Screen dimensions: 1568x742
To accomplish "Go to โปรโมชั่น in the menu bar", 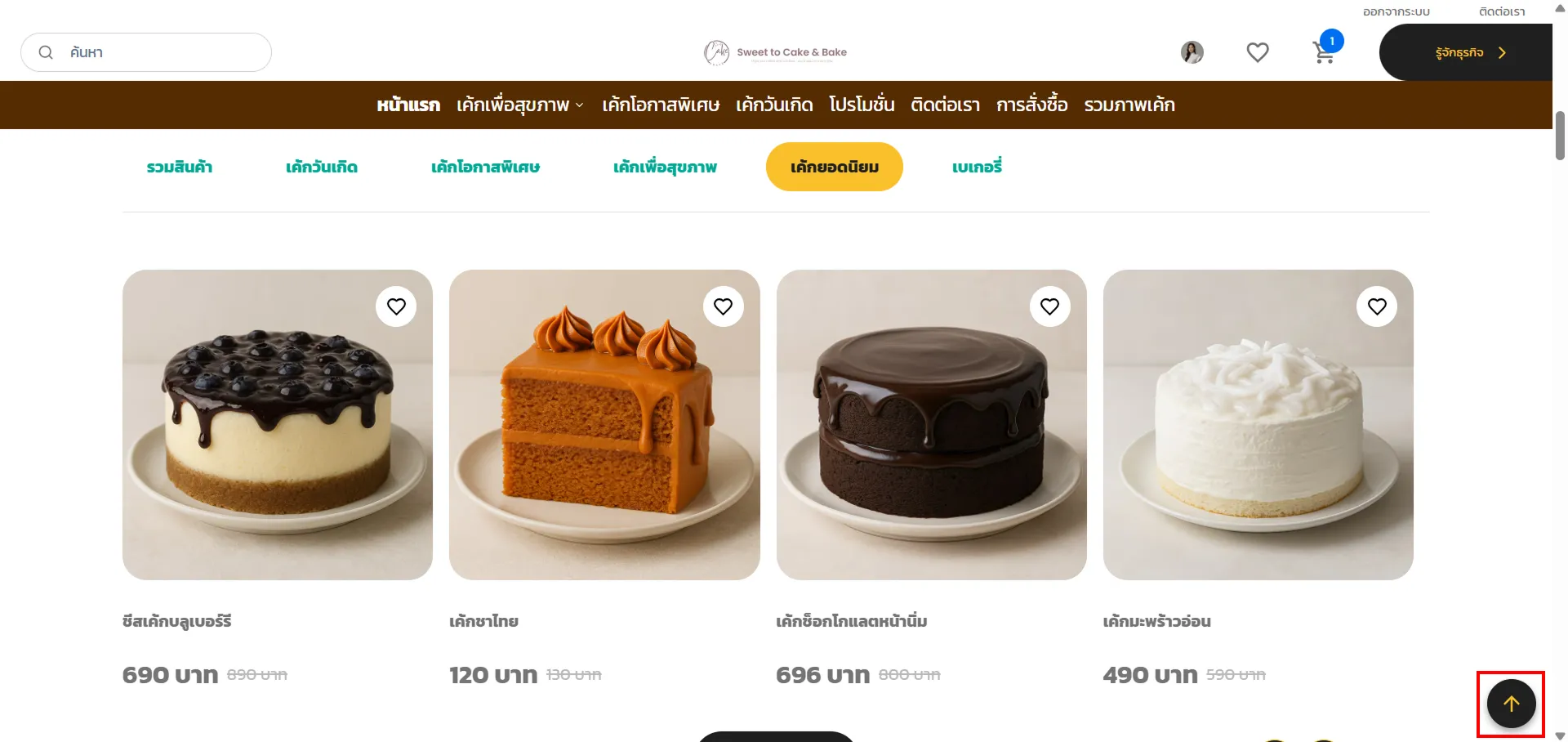I will tap(862, 105).
